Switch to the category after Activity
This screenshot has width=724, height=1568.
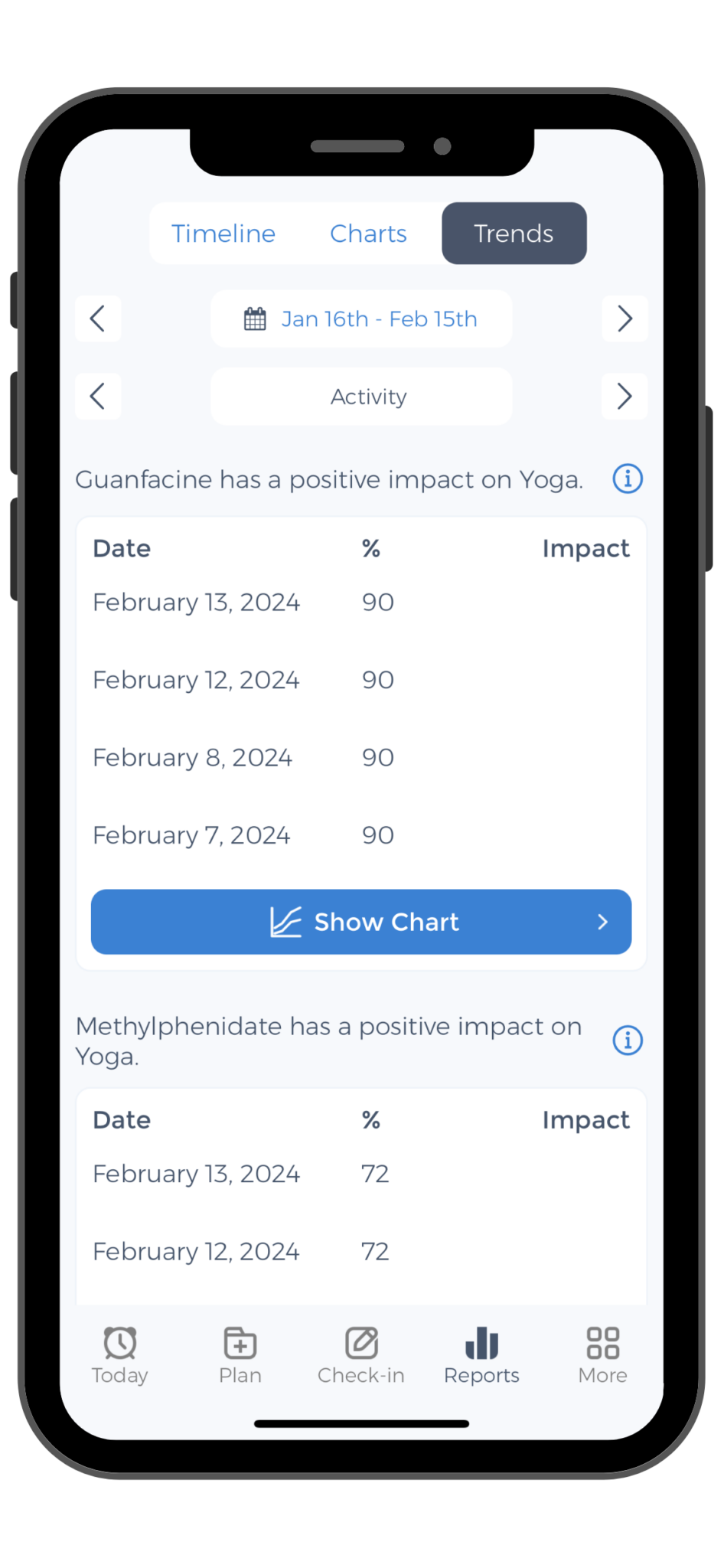[625, 397]
